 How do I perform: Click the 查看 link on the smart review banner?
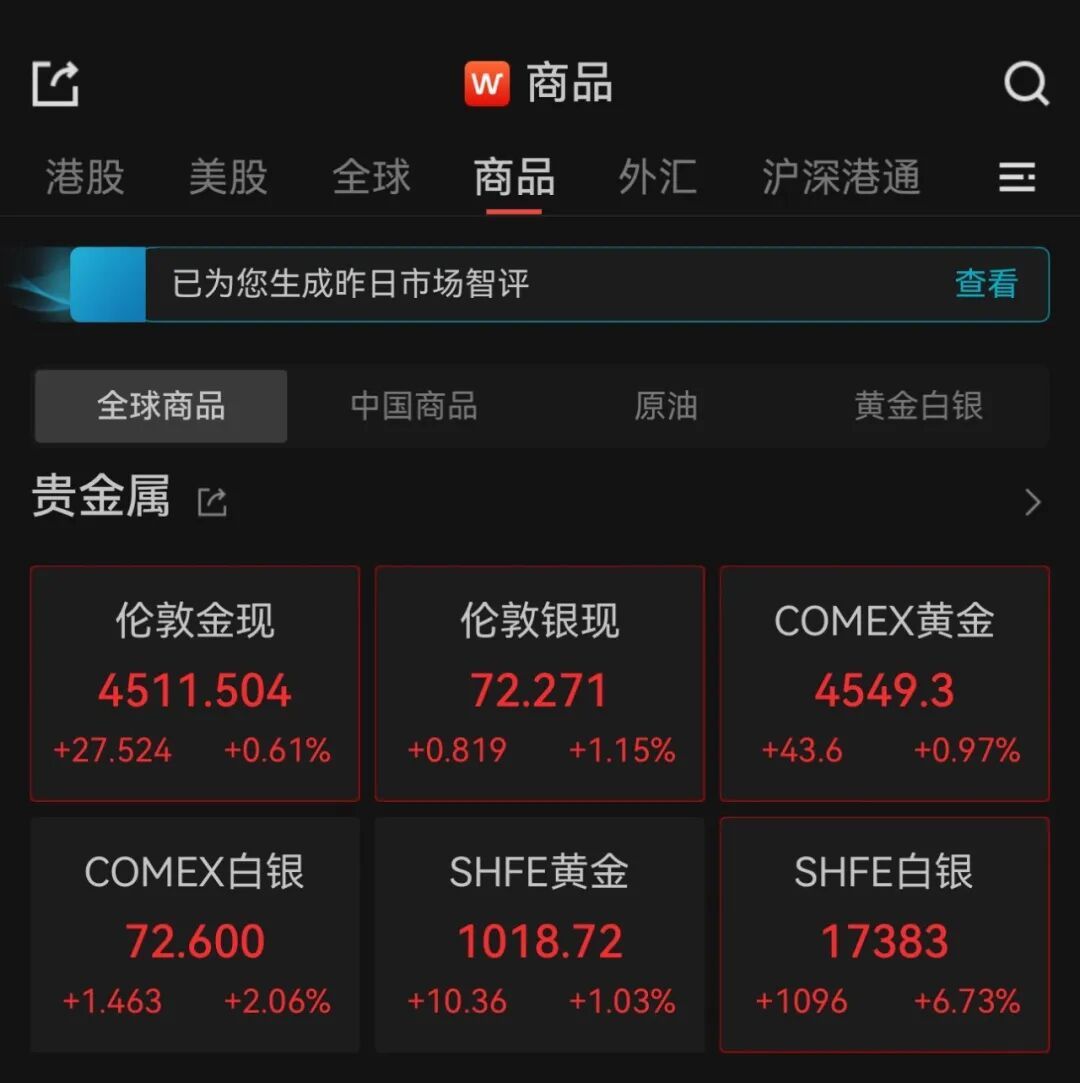coord(986,284)
